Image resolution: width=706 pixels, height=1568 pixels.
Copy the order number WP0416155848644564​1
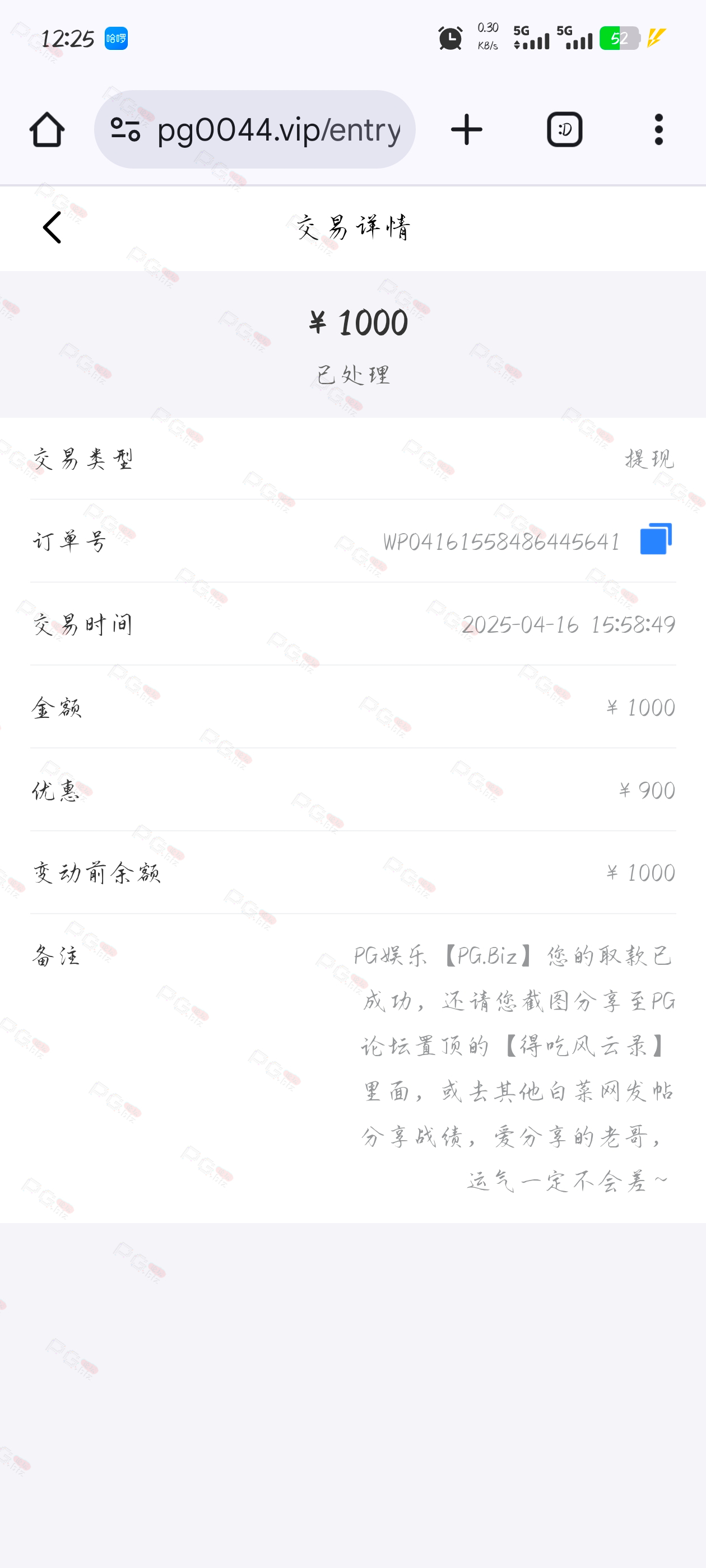[656, 539]
